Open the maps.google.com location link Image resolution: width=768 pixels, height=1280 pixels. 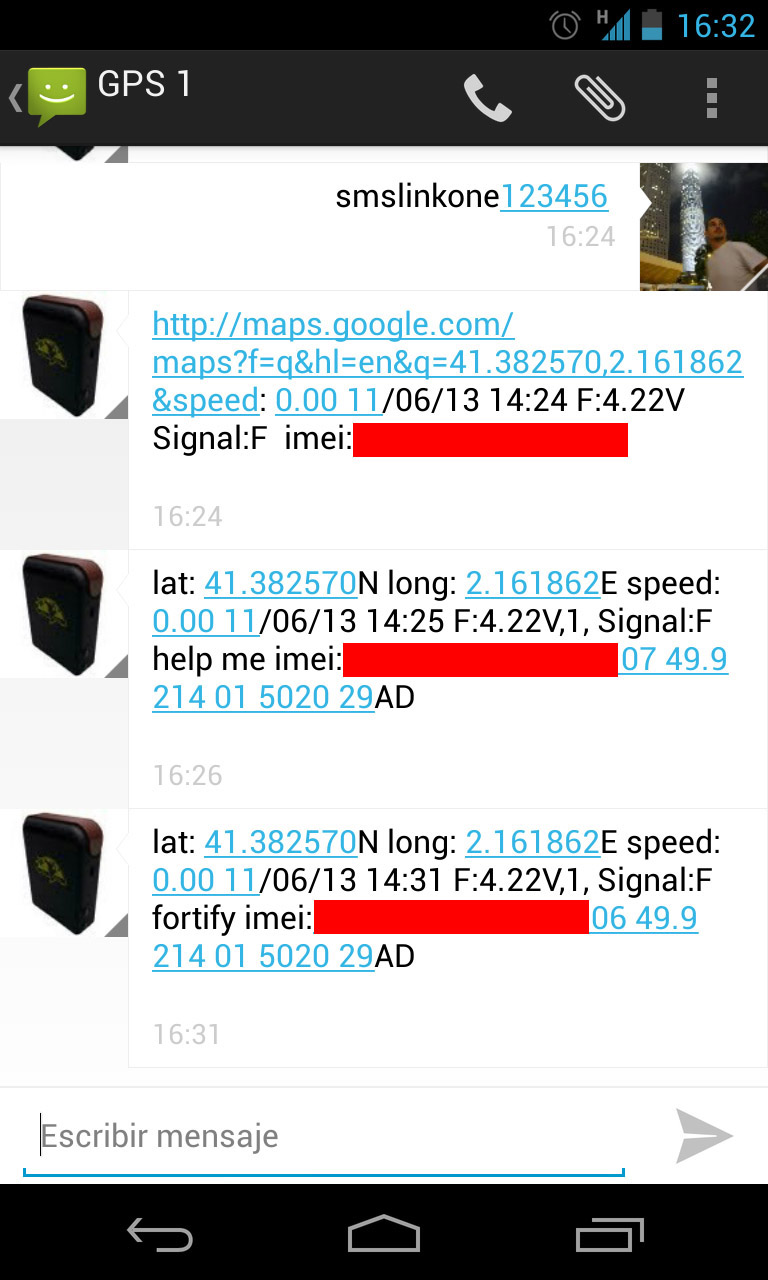[447, 362]
